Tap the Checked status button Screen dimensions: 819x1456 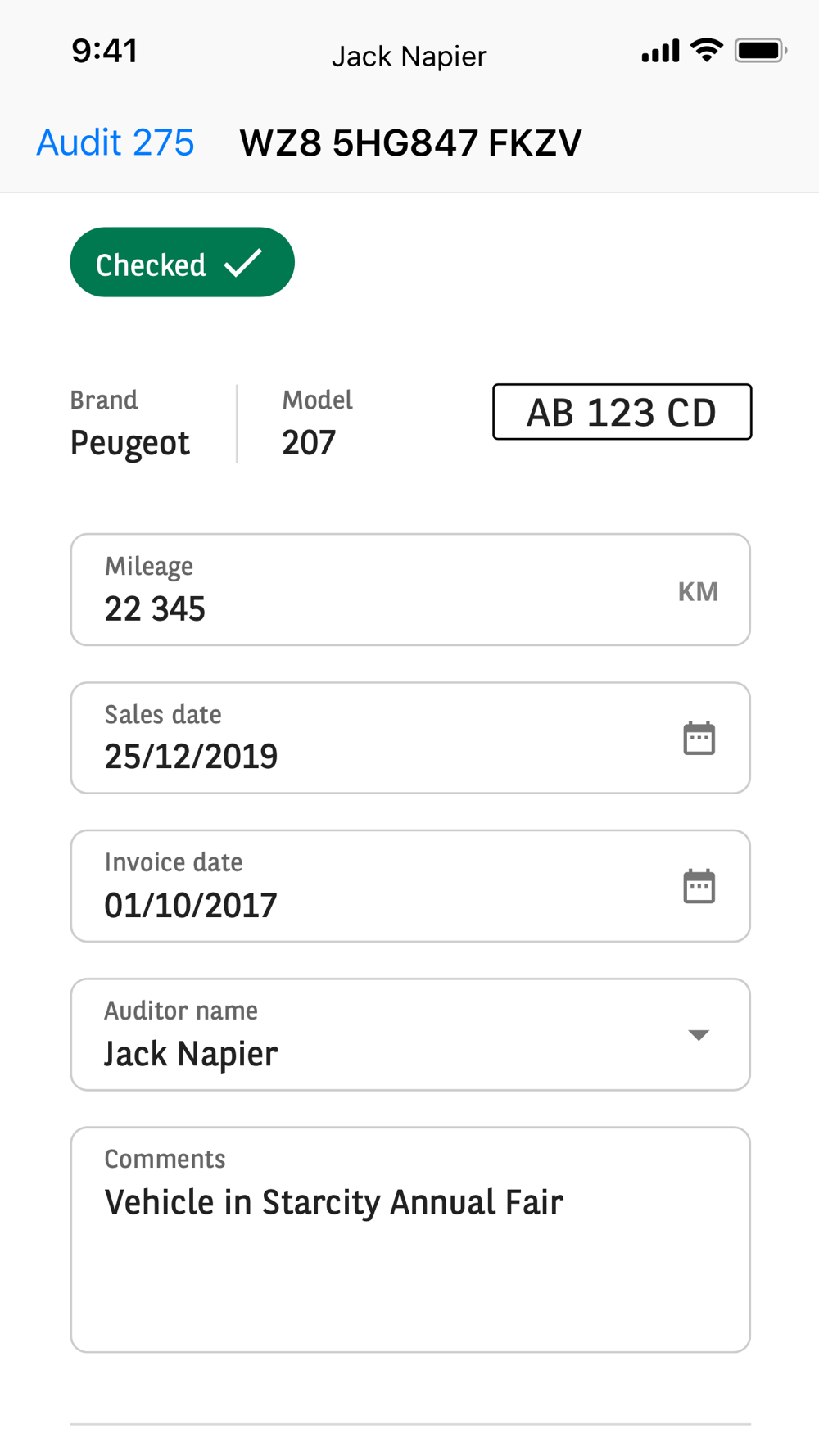click(182, 262)
